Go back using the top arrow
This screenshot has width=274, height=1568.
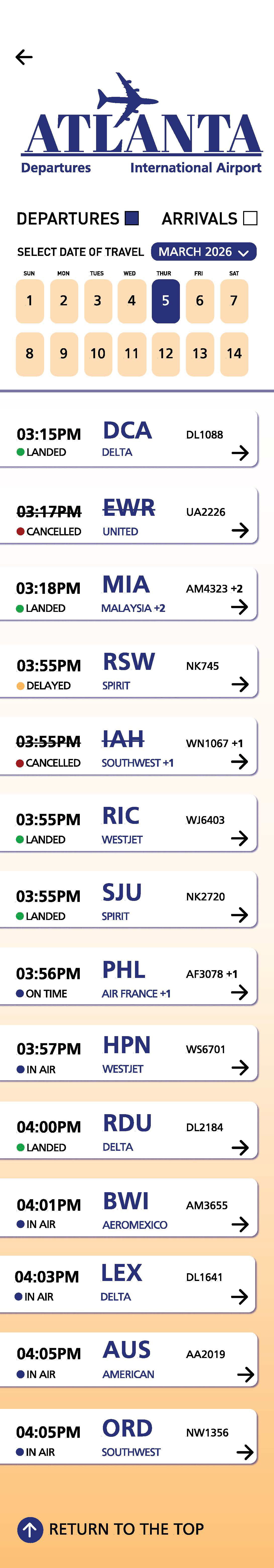pyautogui.click(x=24, y=57)
